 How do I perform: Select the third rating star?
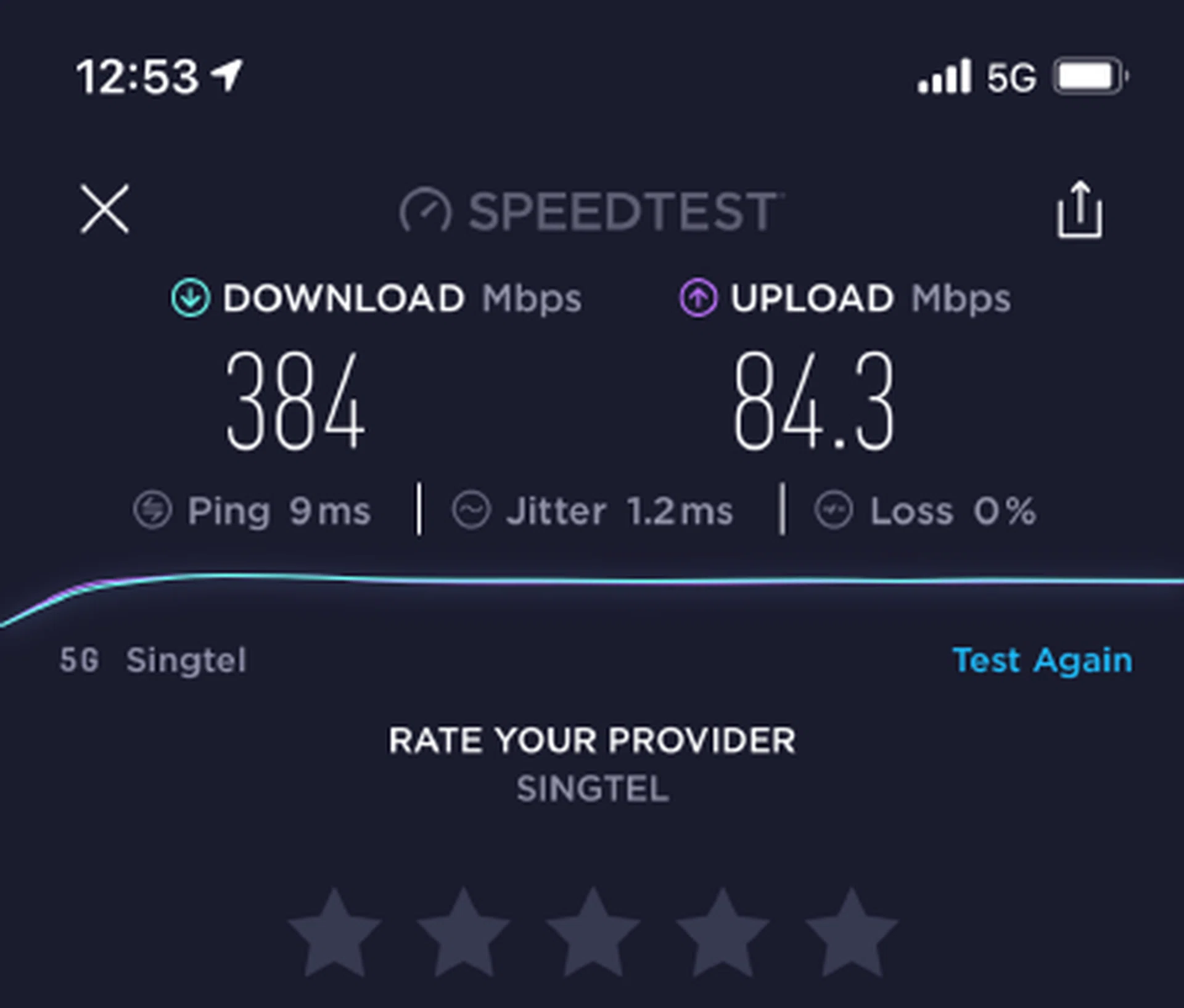point(593,935)
